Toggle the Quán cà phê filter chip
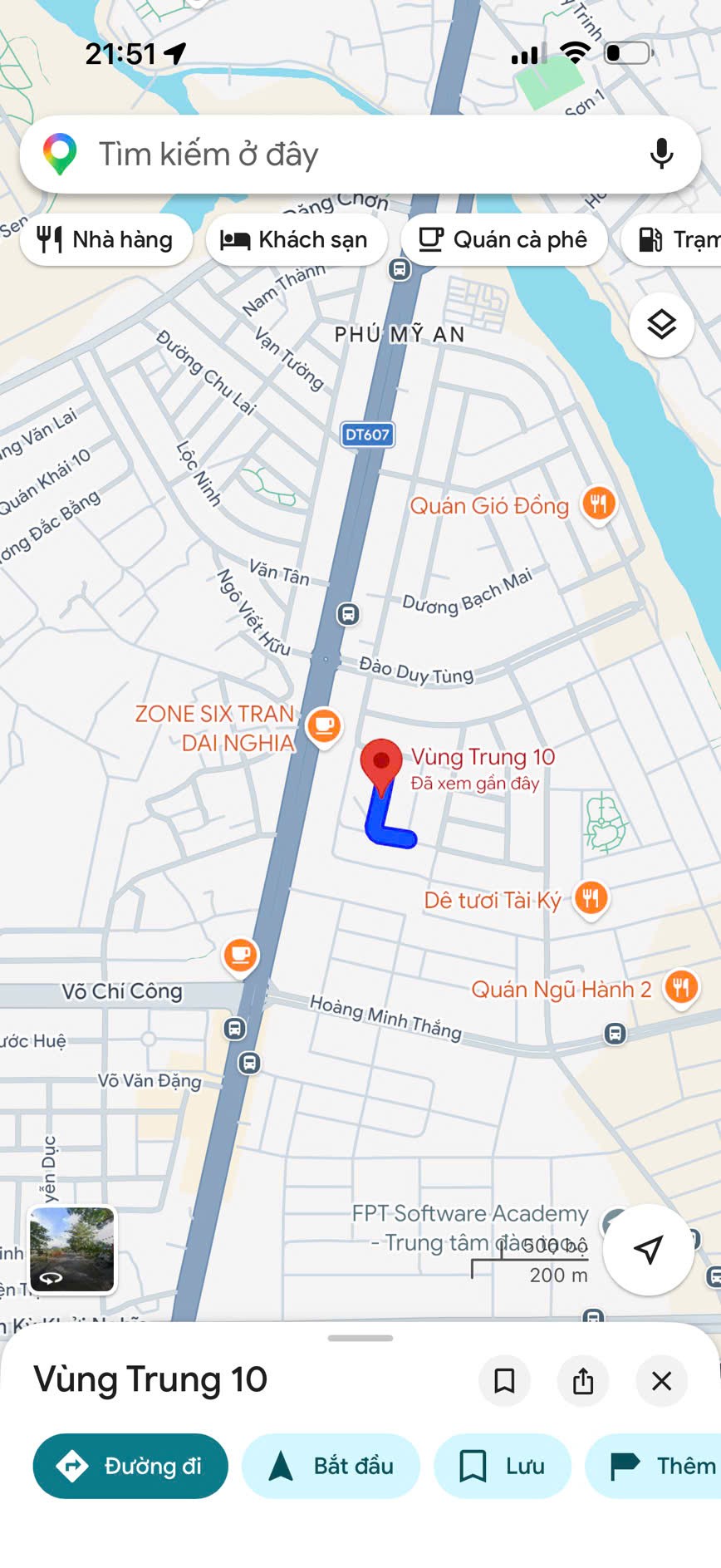Screen dimensions: 721x1568 [503, 239]
